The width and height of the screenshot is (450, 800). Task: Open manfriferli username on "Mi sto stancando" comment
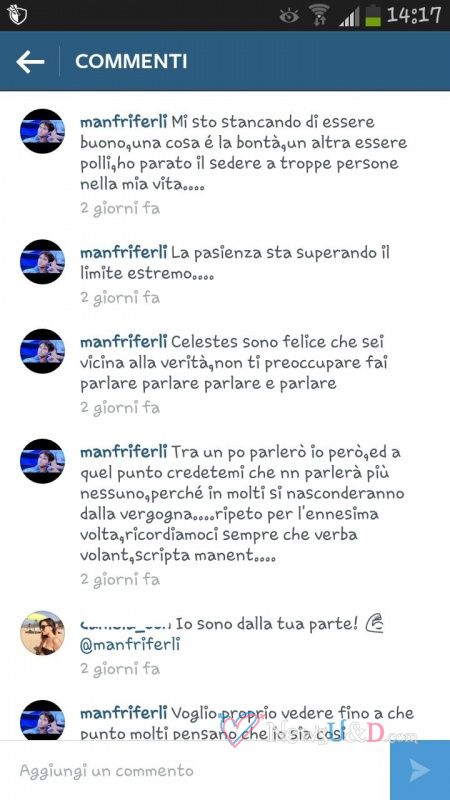point(123,122)
